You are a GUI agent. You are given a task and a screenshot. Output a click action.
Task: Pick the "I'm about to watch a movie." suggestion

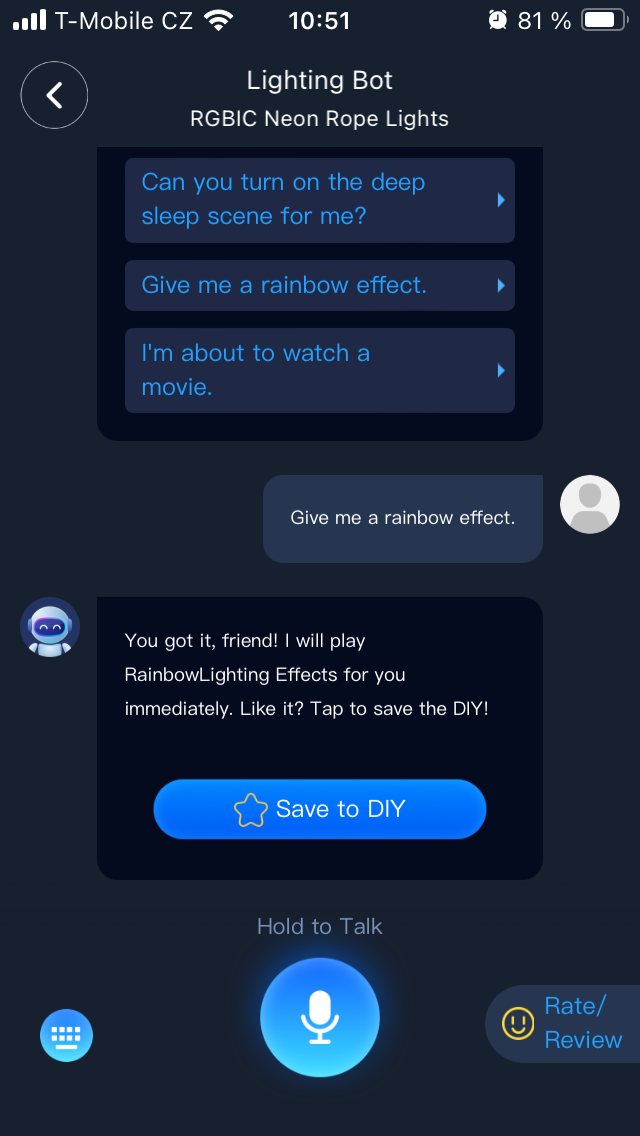[319, 370]
